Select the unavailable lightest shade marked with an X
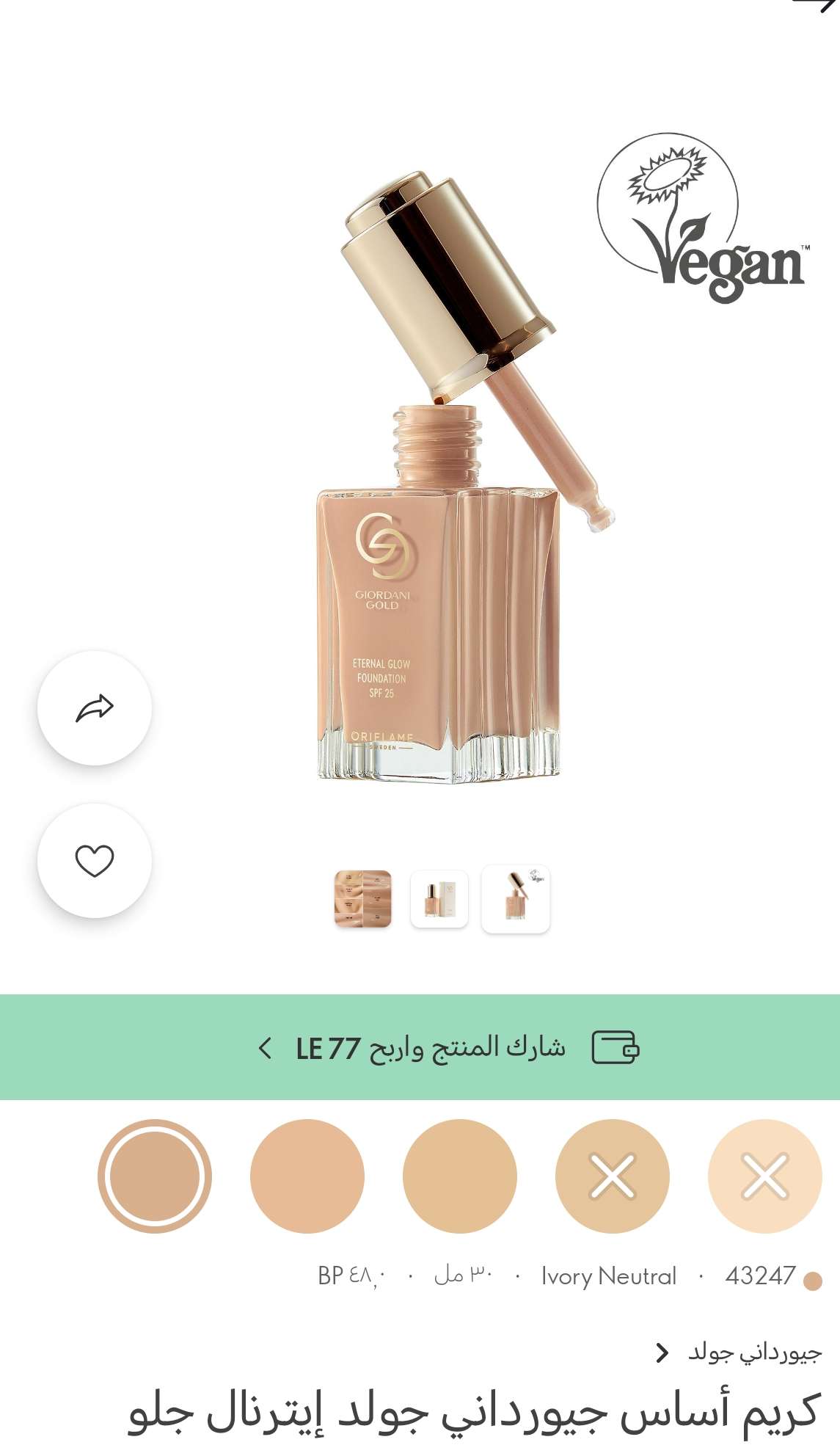The width and height of the screenshot is (840, 1456). tap(764, 1176)
